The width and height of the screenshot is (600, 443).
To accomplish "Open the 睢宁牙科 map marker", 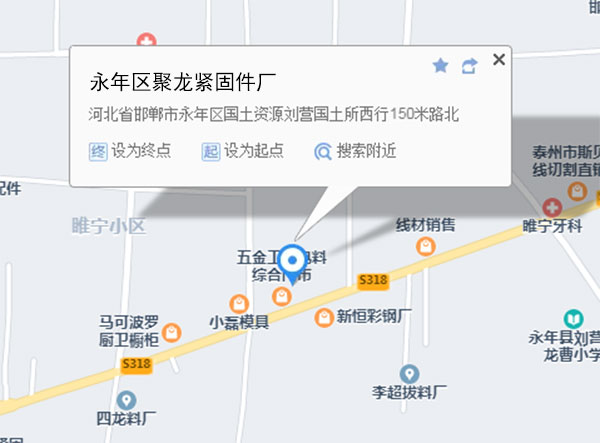I will click(x=552, y=207).
